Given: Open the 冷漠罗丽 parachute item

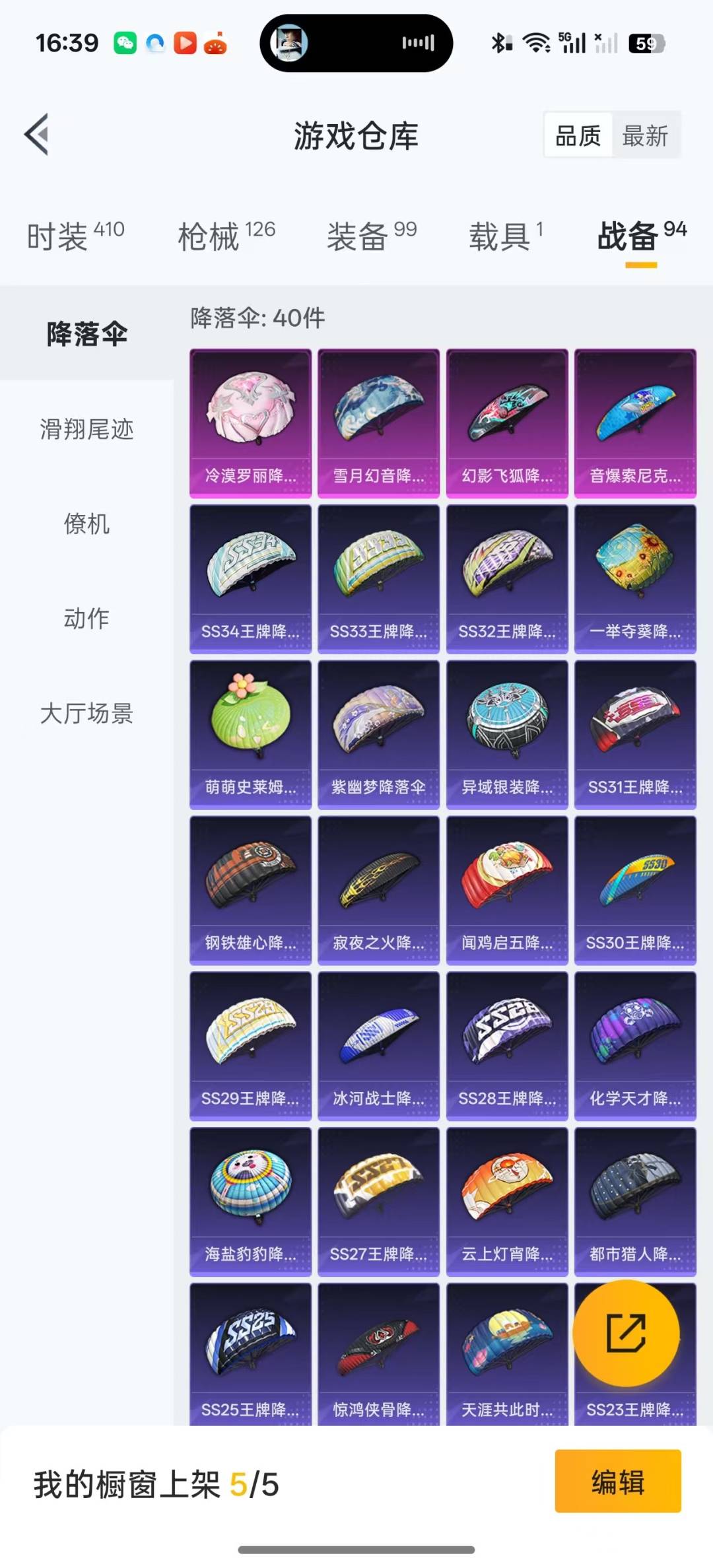Looking at the screenshot, I should click(x=250, y=423).
